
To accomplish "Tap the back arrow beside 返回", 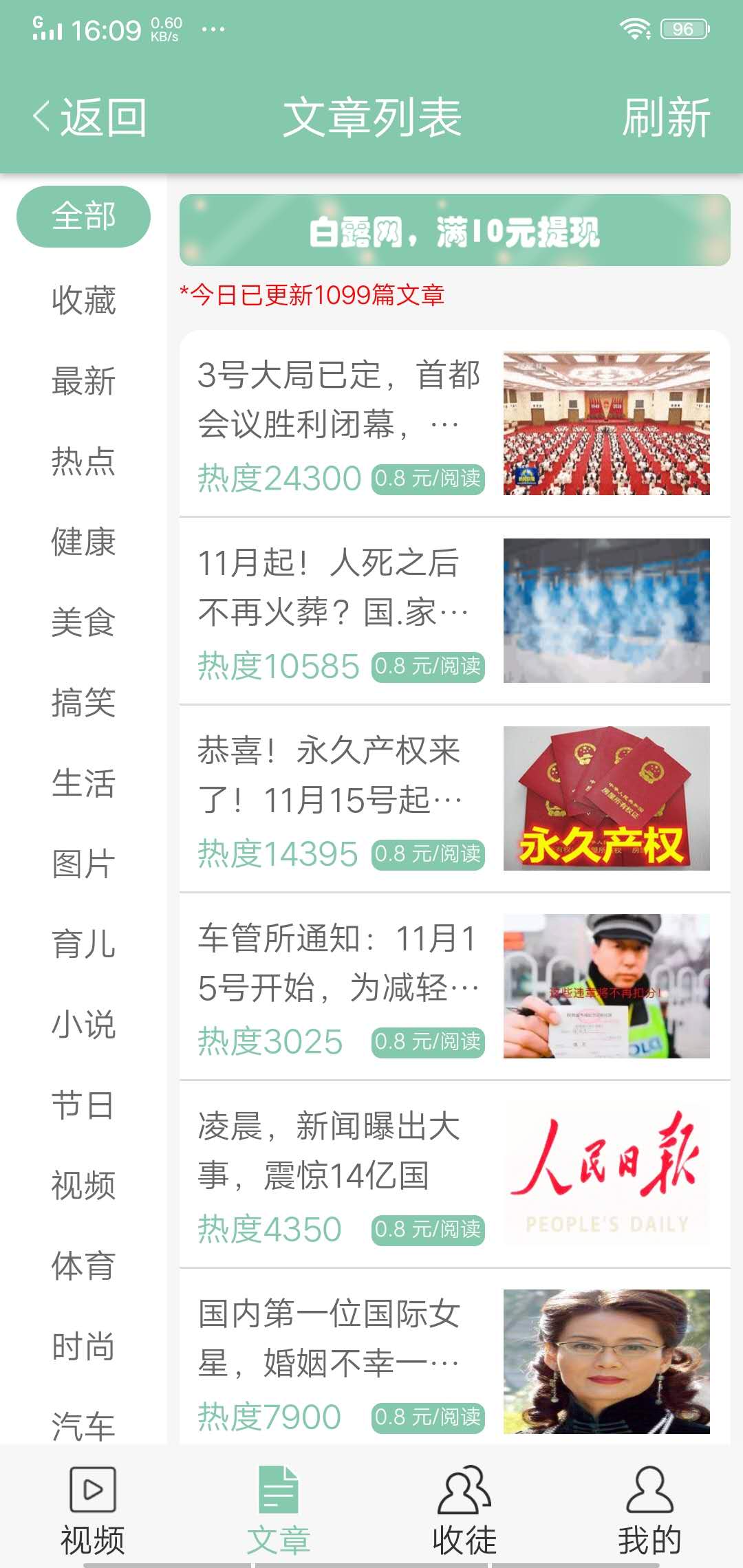I will tap(41, 116).
